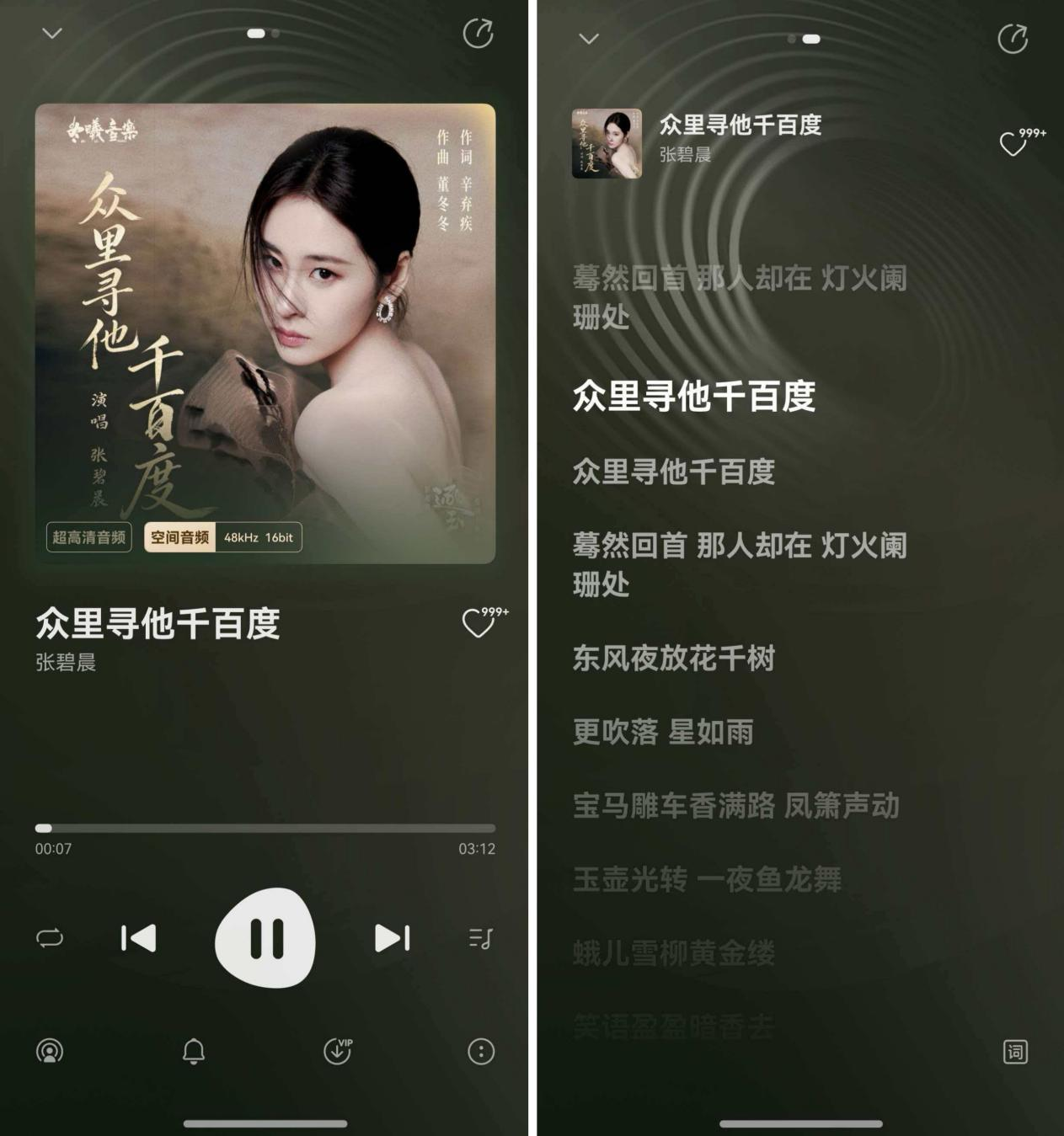This screenshot has width=1064, height=1136.
Task: Click the playback progress slider
Action: click(265, 829)
